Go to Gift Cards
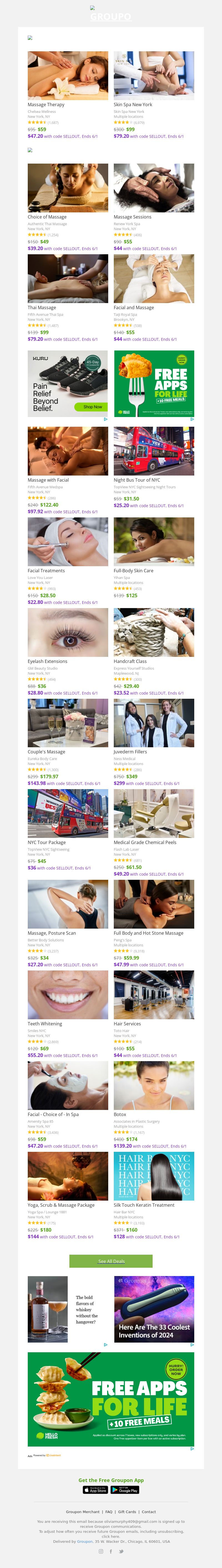Image resolution: width=222 pixels, height=1568 pixels. click(x=127, y=1512)
